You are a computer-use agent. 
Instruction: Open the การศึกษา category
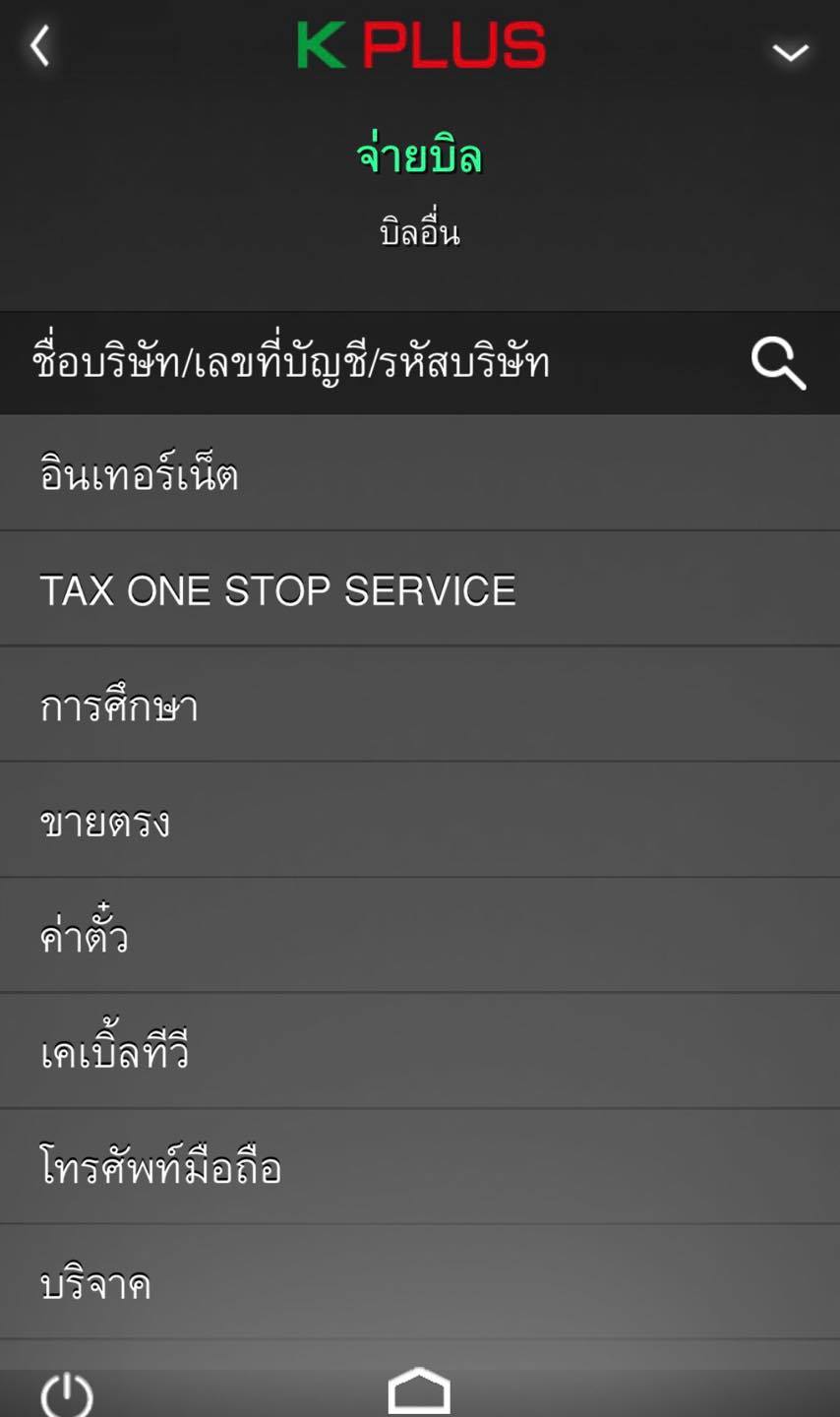tap(420, 706)
